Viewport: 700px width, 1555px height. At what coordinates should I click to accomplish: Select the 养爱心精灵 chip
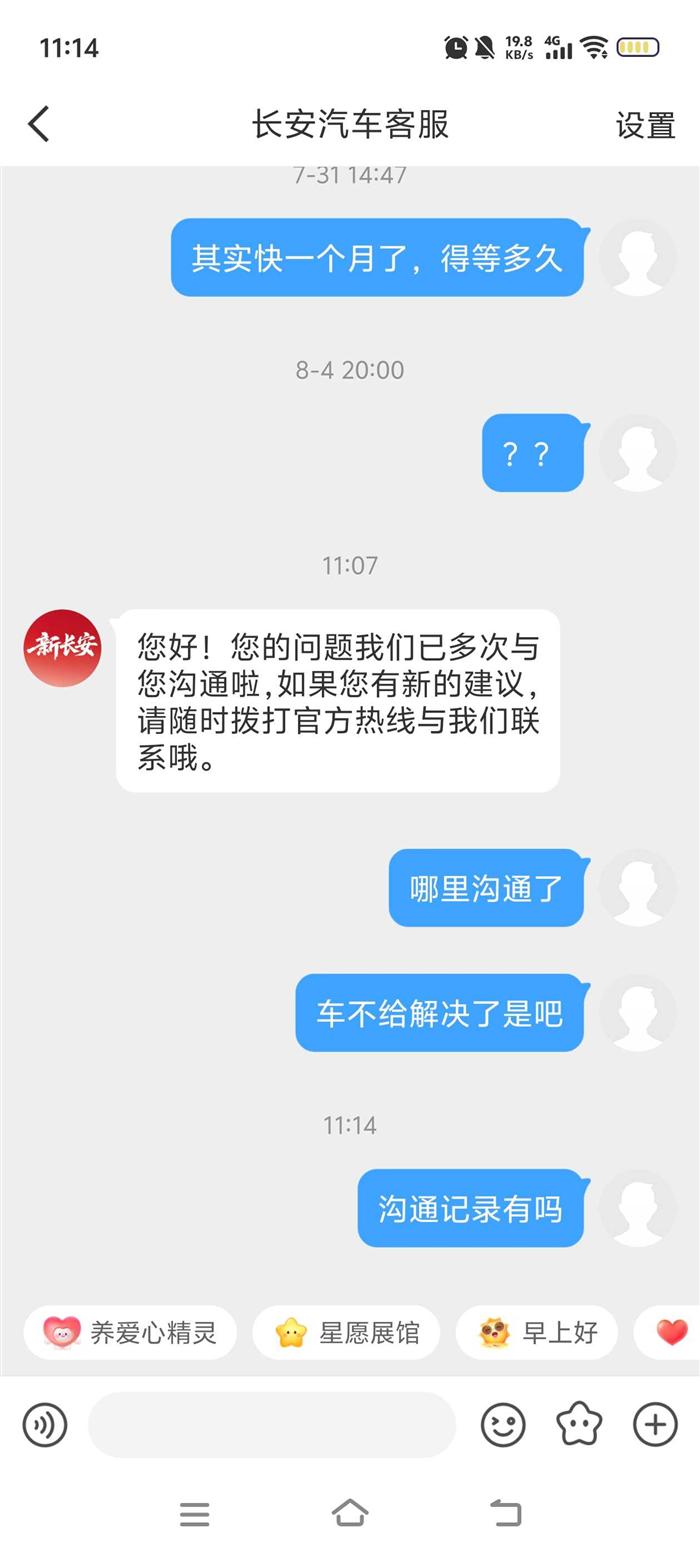pos(130,1332)
